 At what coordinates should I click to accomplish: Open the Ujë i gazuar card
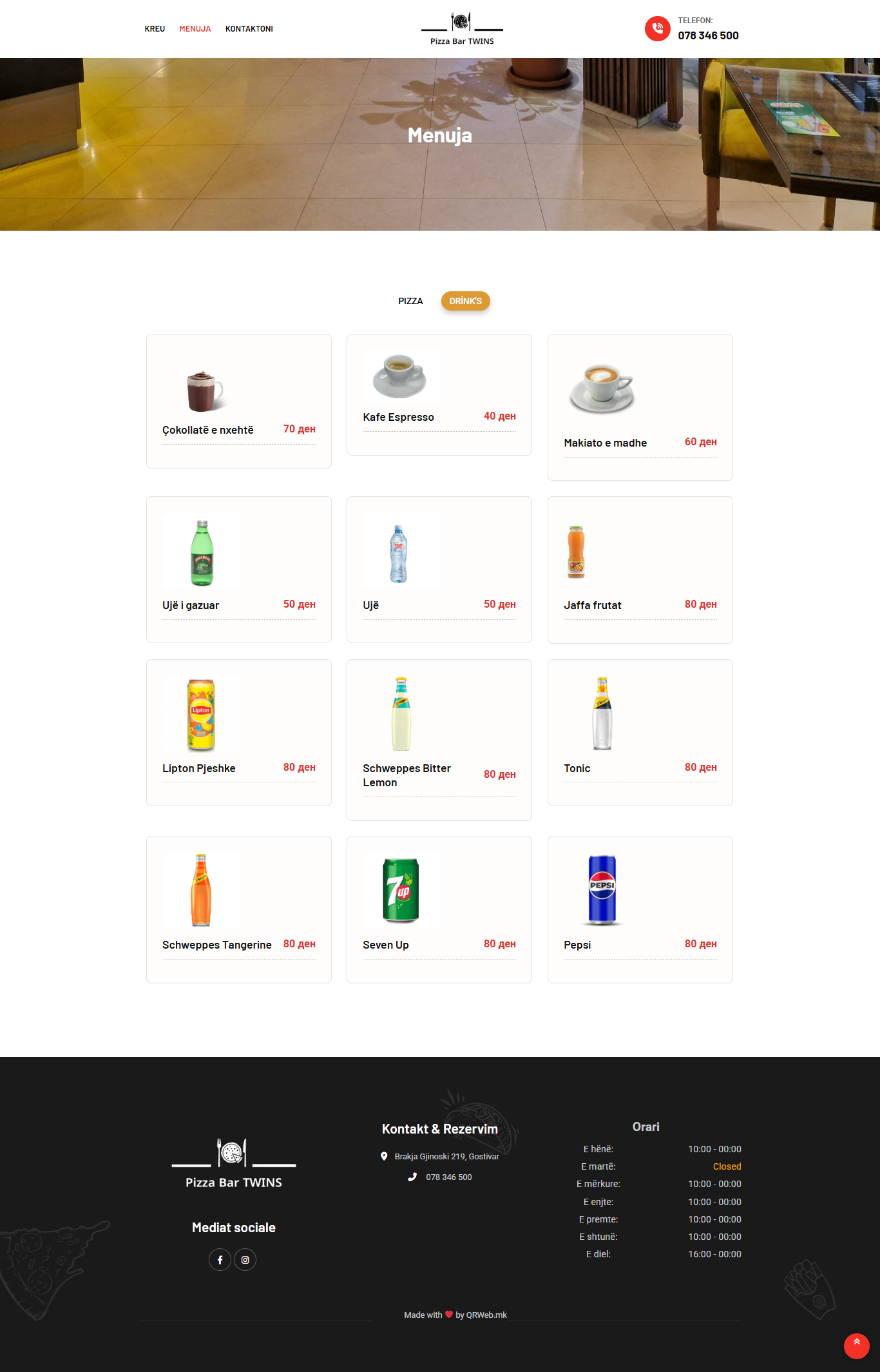point(238,569)
